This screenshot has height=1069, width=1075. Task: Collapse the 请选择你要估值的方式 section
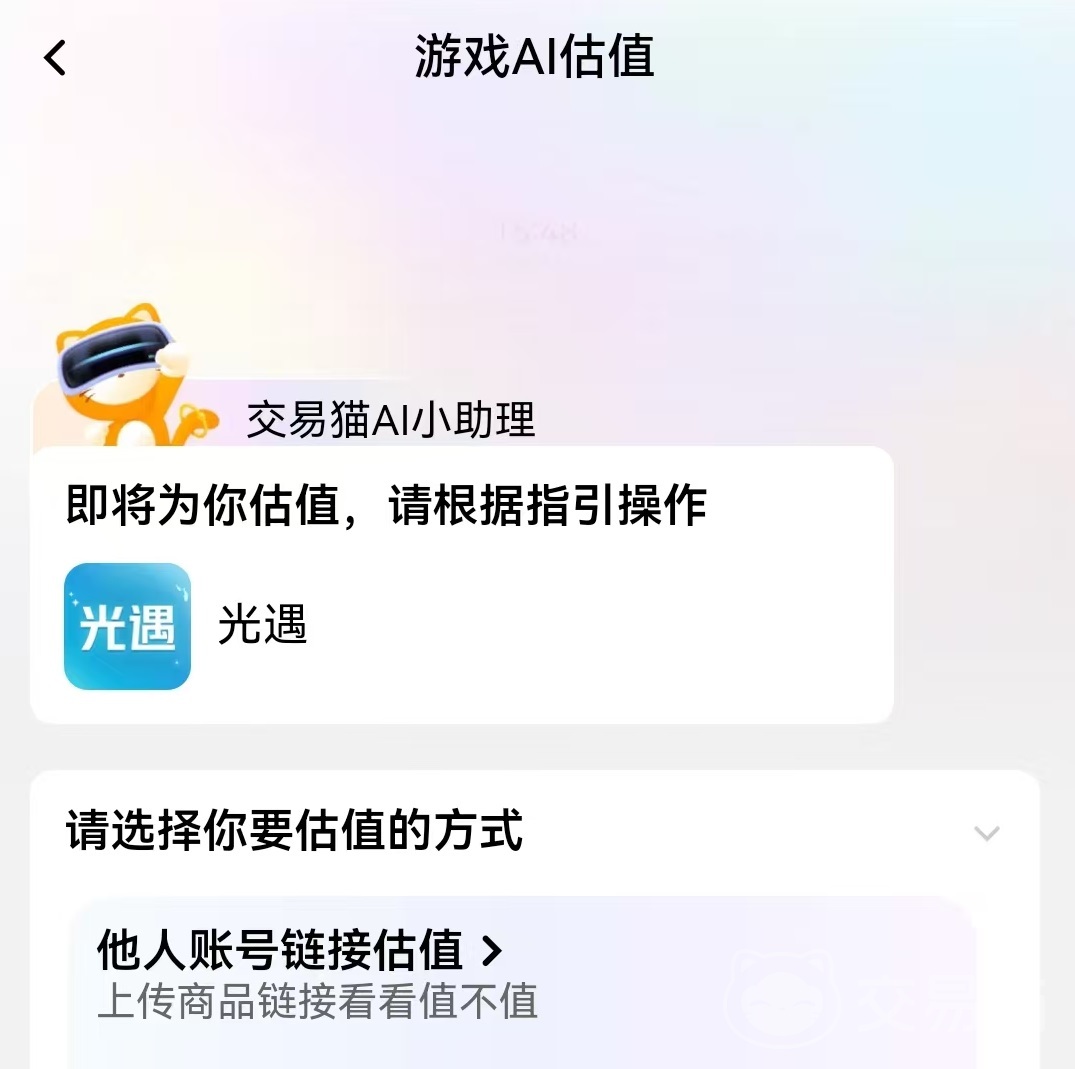pos(986,833)
